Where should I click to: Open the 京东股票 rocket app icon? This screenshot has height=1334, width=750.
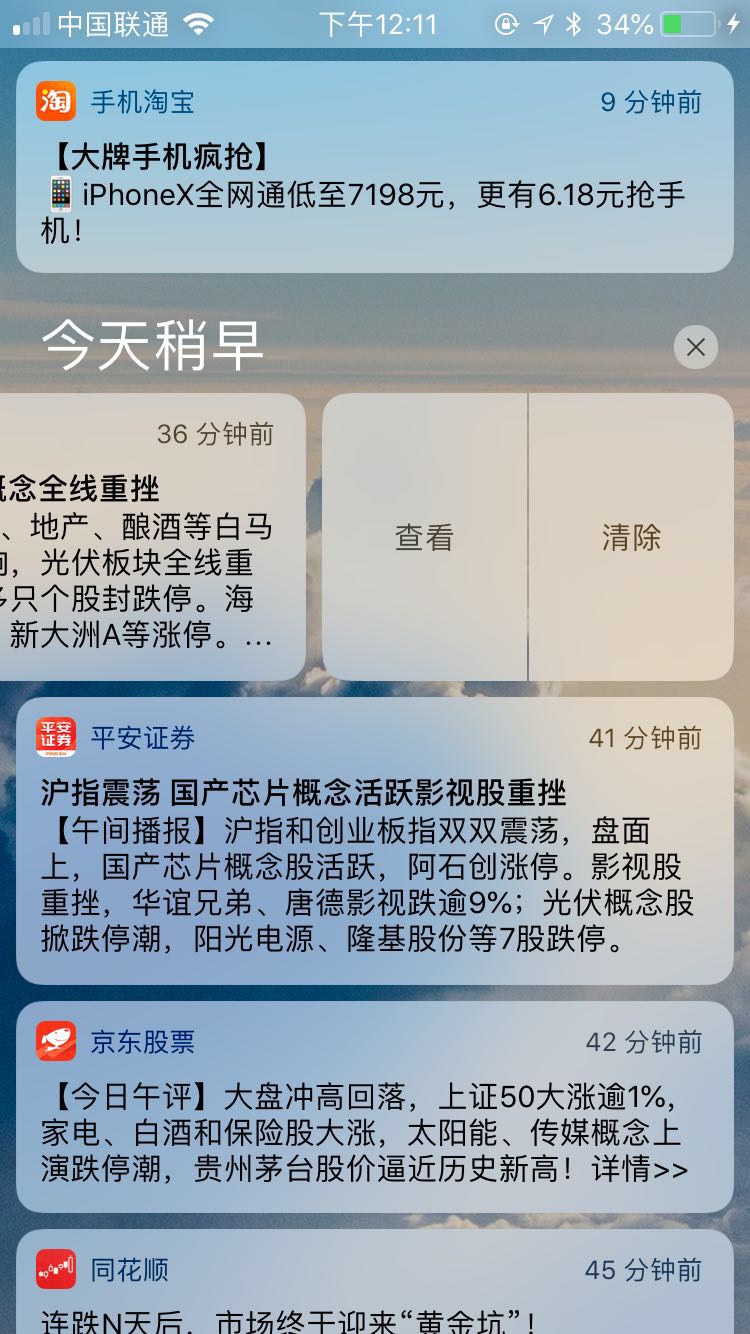point(56,1040)
